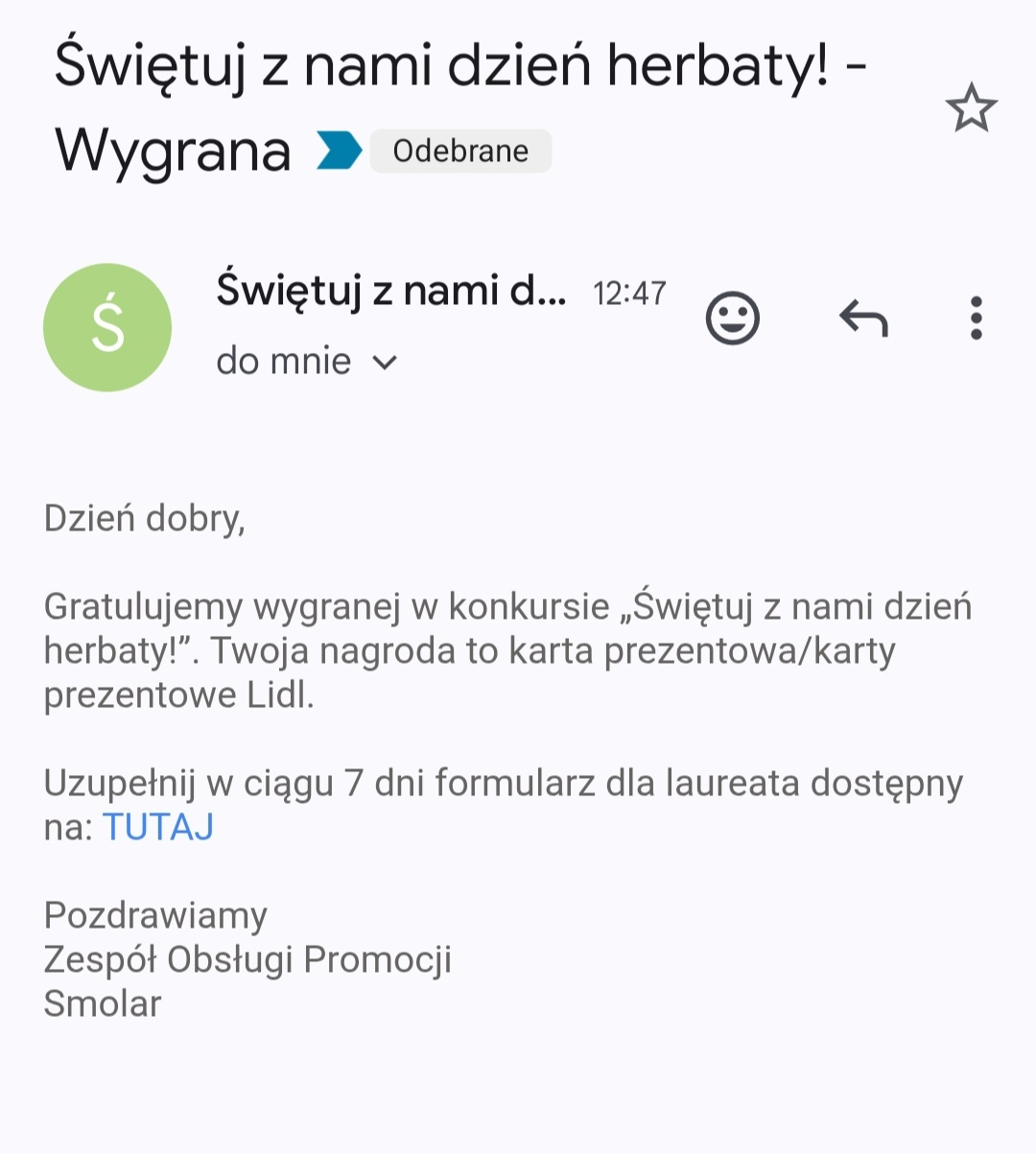Open the TUTAJ form link
1036x1154 pixels.
coord(158,827)
